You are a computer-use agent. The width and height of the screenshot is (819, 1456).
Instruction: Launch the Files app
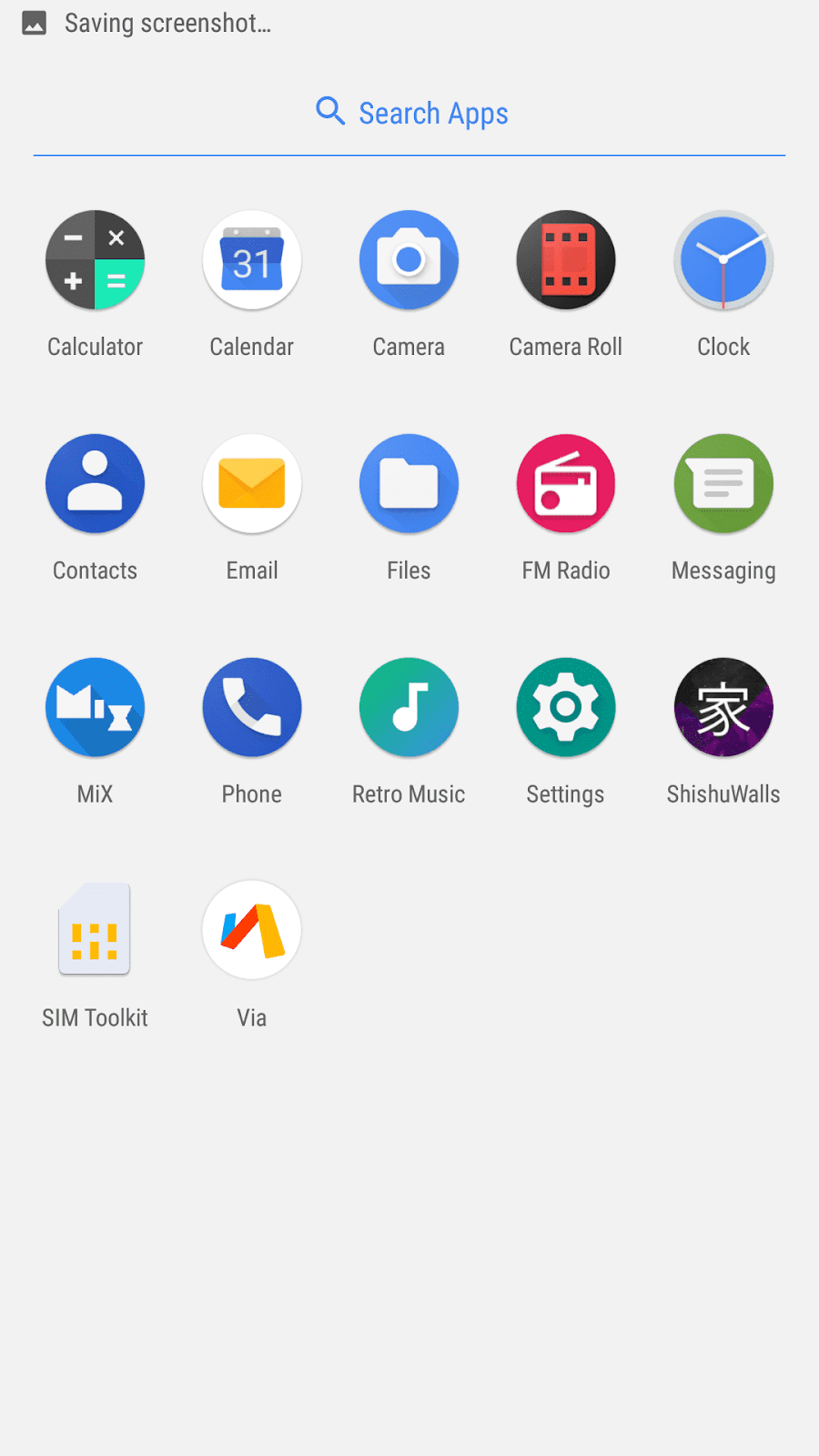[x=409, y=484]
